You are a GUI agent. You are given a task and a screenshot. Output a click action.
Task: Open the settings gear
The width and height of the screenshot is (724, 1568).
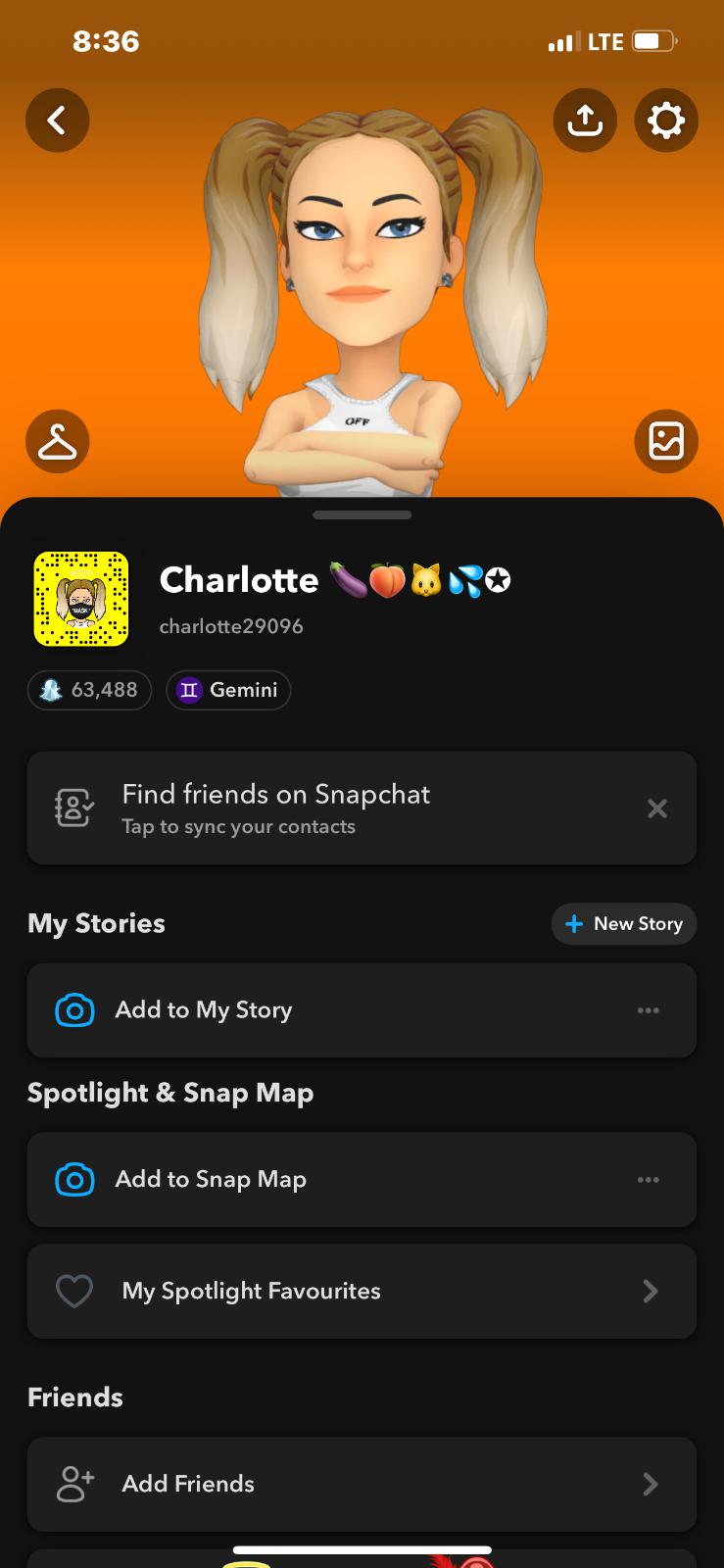coord(666,121)
